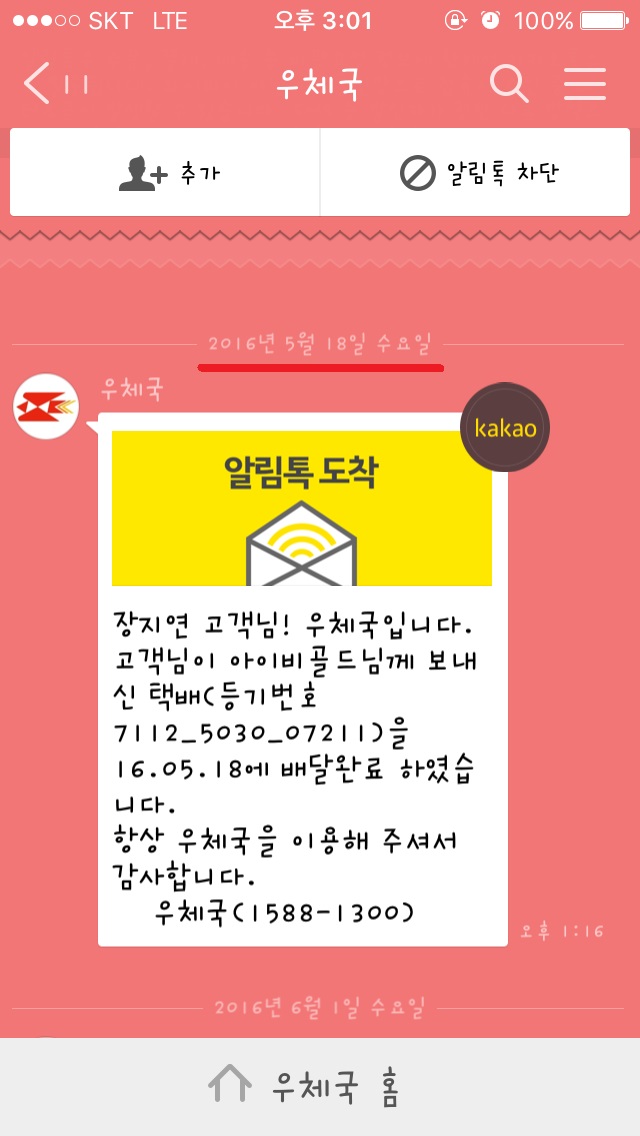Open the chat room hamburger menu
This screenshot has height=1136, width=640.
click(x=585, y=84)
